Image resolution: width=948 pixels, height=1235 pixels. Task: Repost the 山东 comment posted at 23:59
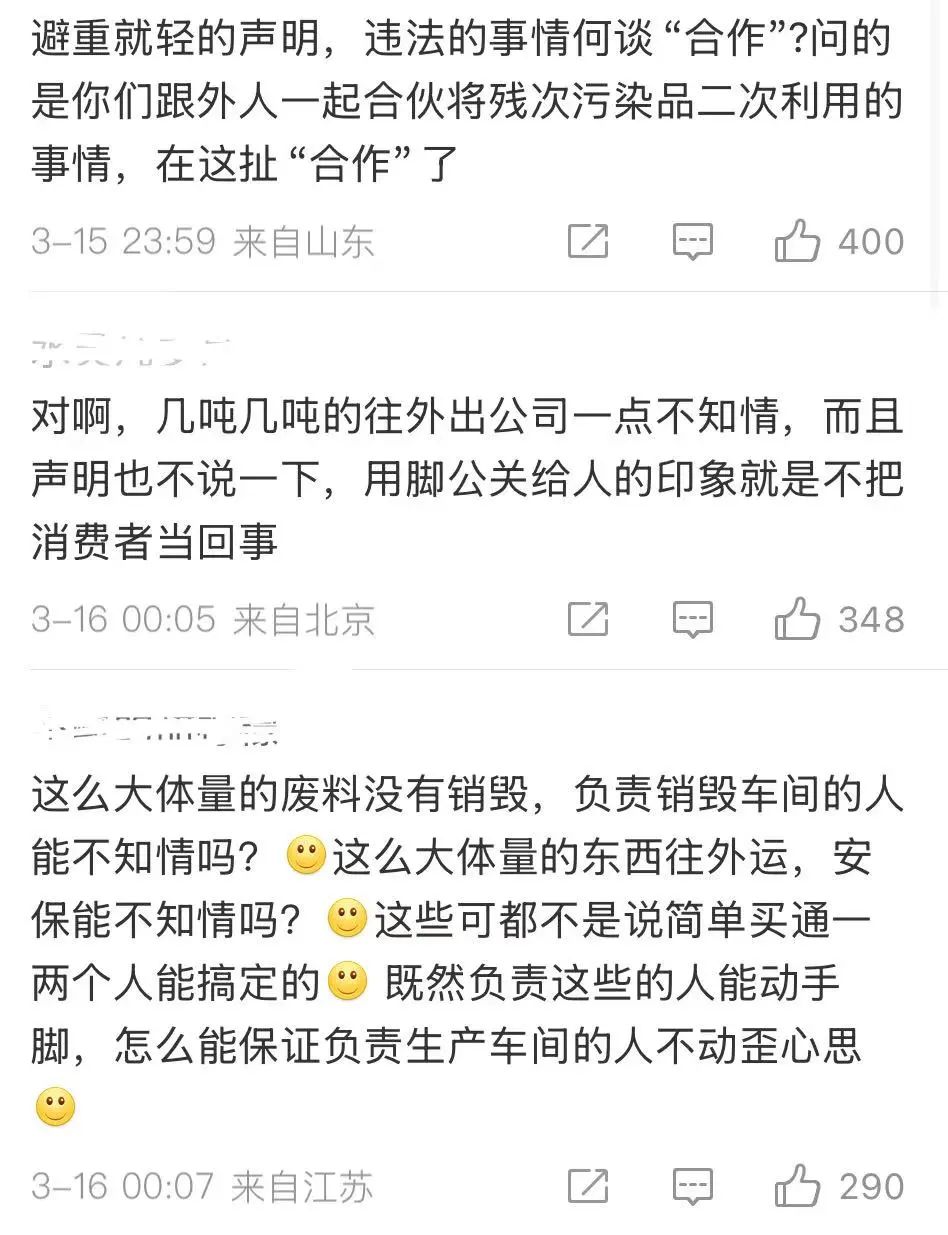tap(588, 242)
